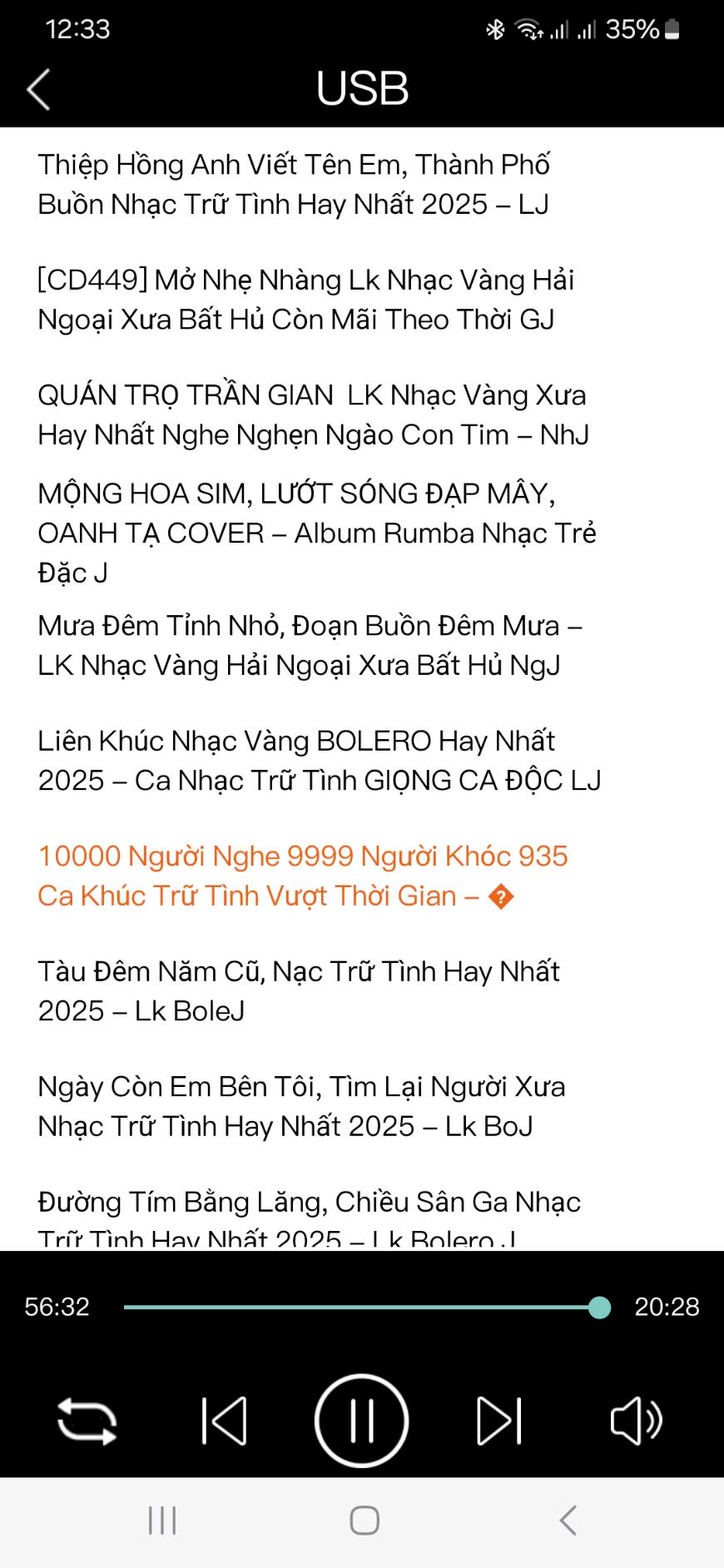Play the [CD449] Mở Nhẹ Nhàng track
Image resolution: width=724 pixels, height=1568 pixels.
click(362, 300)
